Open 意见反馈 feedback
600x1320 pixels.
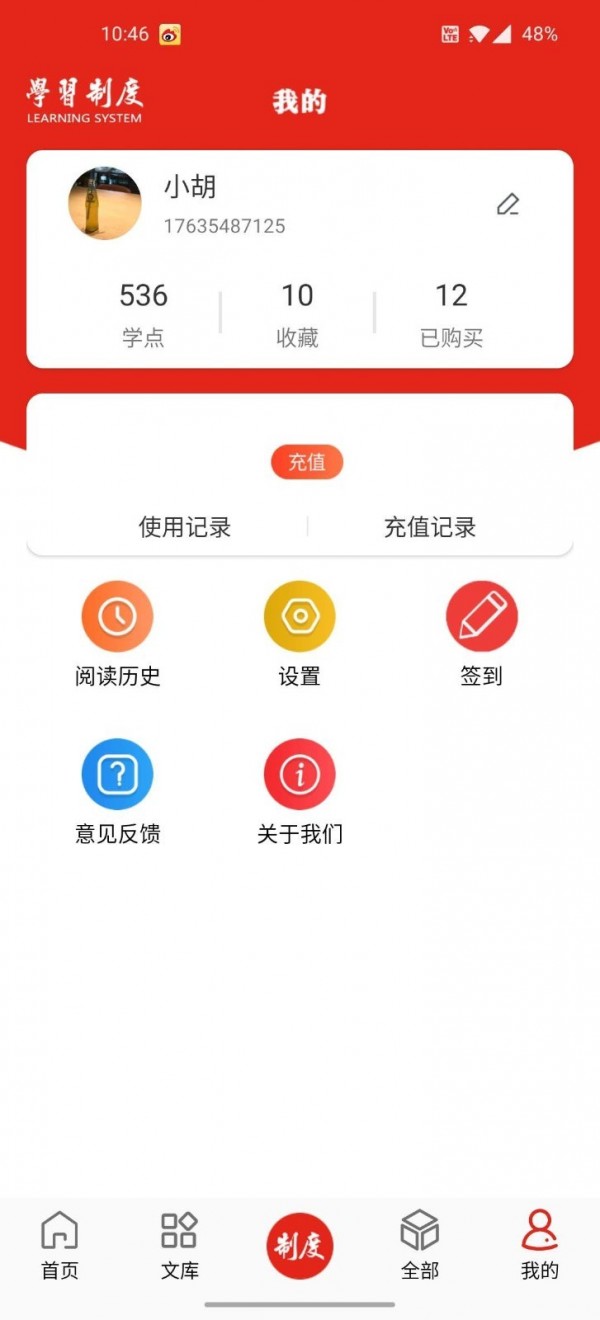(117, 792)
